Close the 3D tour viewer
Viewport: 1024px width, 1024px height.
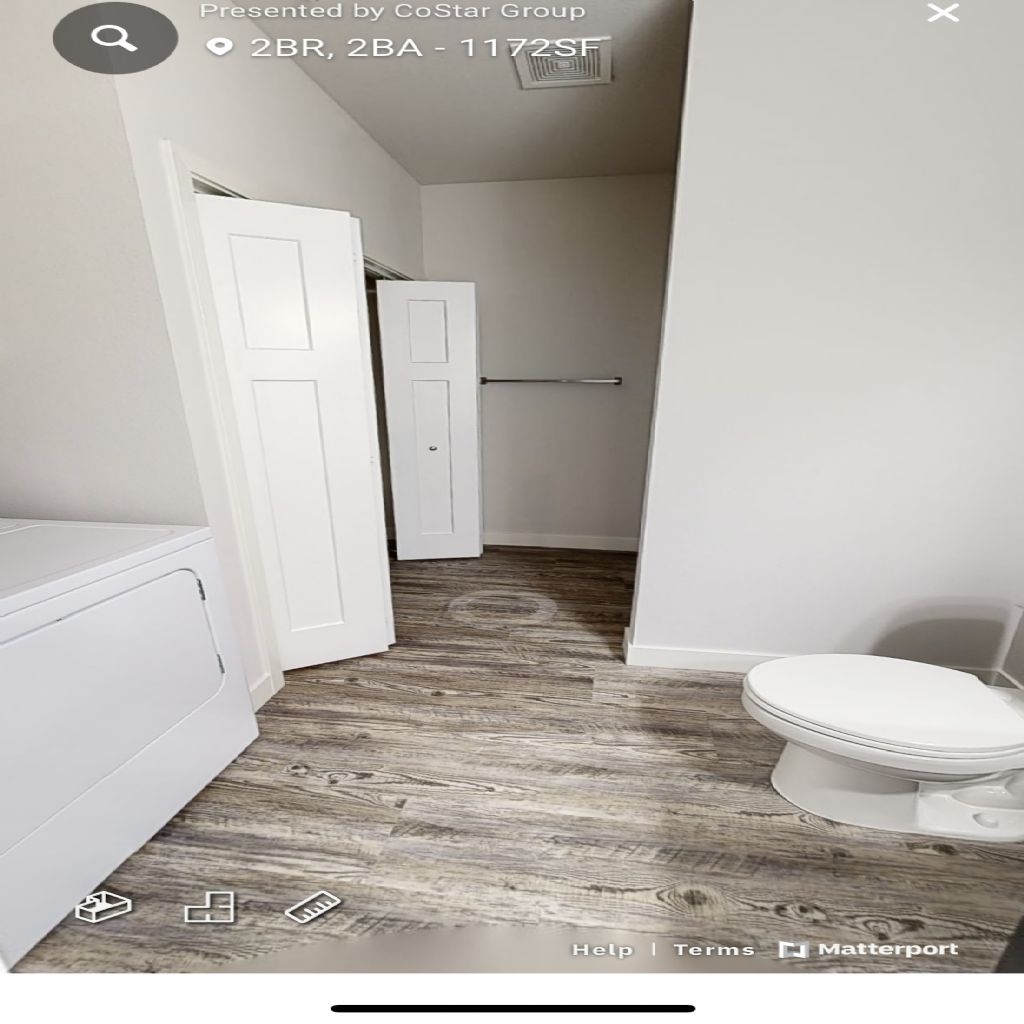click(x=942, y=13)
